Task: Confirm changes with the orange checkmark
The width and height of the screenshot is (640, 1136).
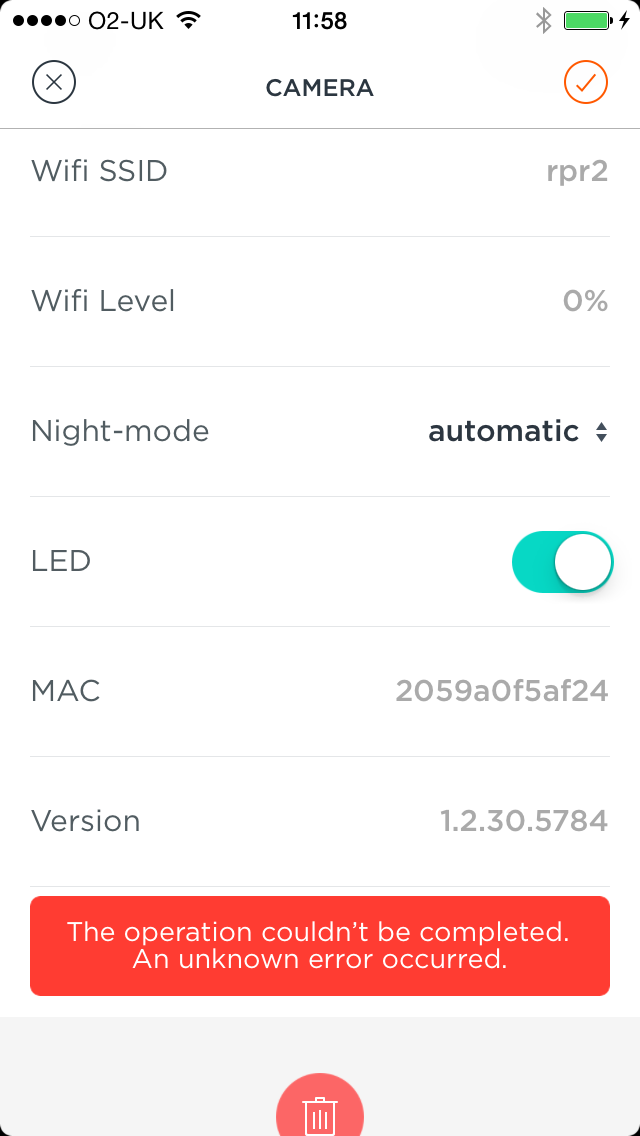Action: 585,83
